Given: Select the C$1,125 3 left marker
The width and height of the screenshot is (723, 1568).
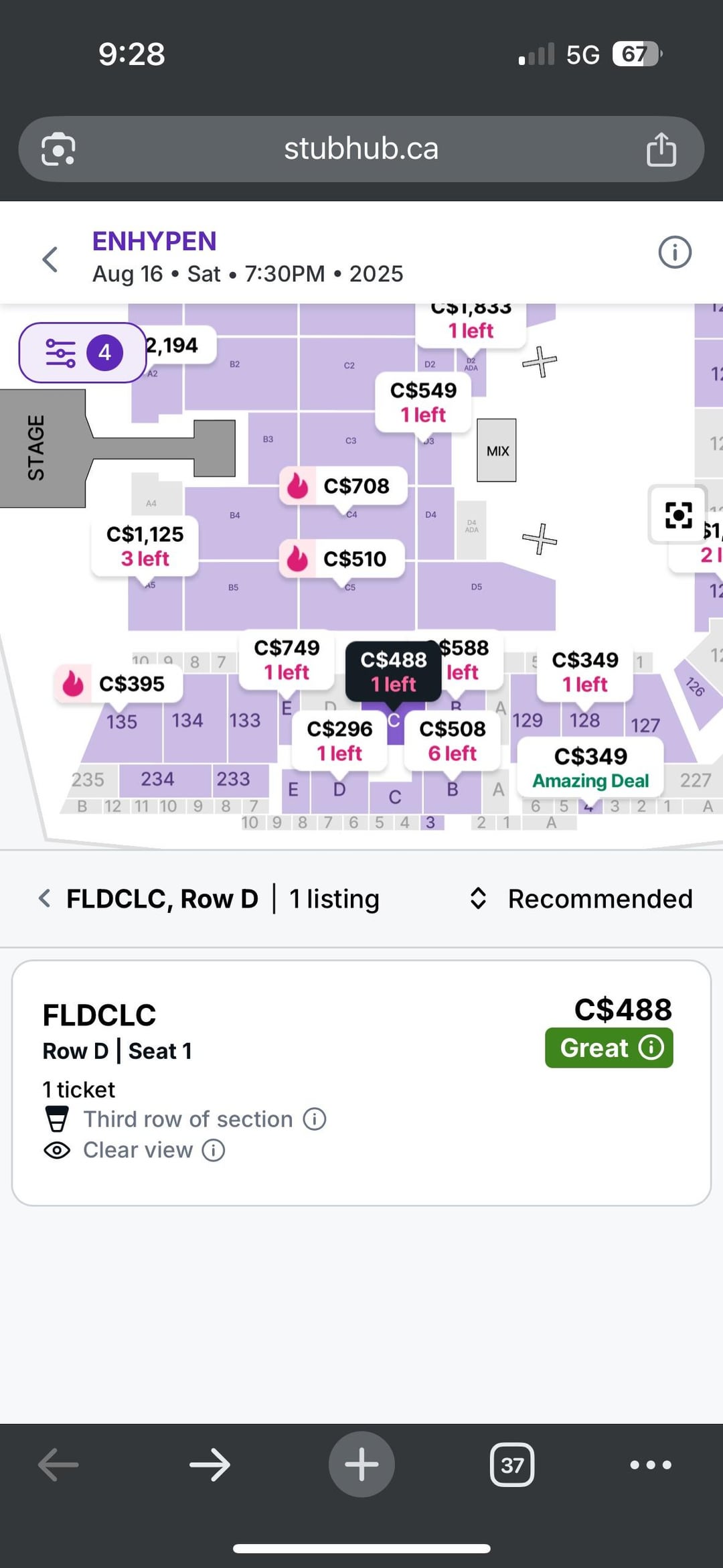Looking at the screenshot, I should coord(145,546).
